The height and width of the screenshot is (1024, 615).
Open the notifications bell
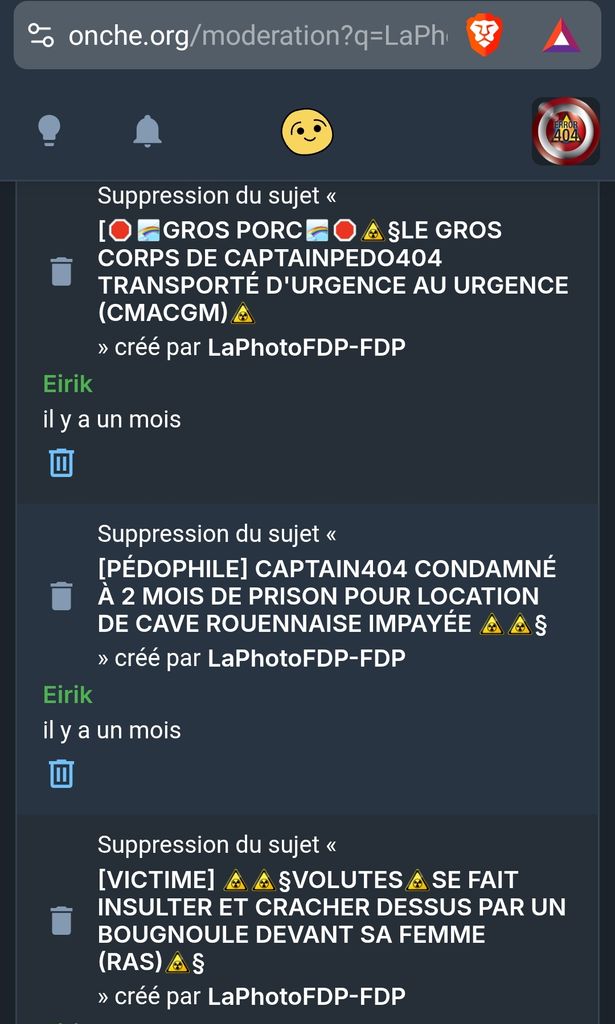(x=147, y=131)
